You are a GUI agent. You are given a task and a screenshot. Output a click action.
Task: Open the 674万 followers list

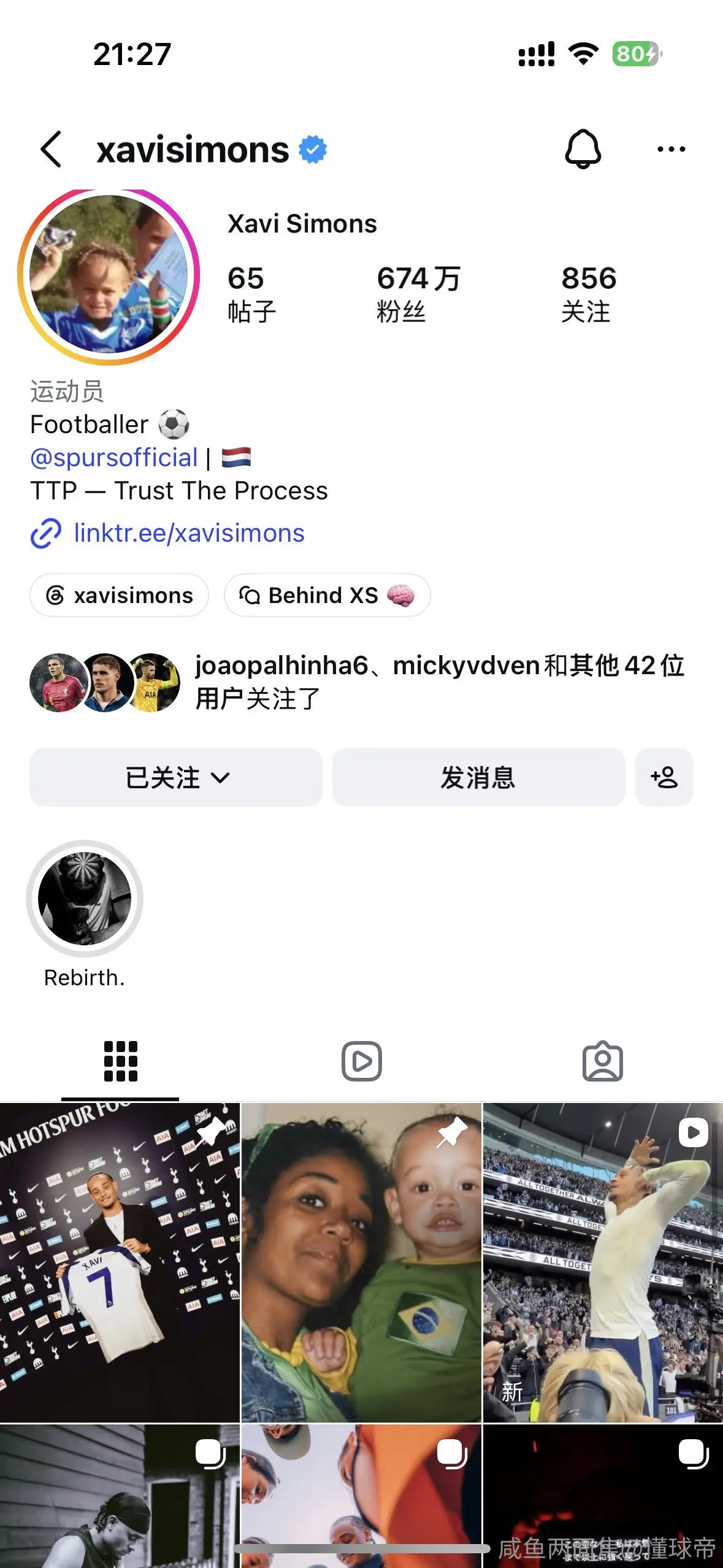(x=418, y=294)
